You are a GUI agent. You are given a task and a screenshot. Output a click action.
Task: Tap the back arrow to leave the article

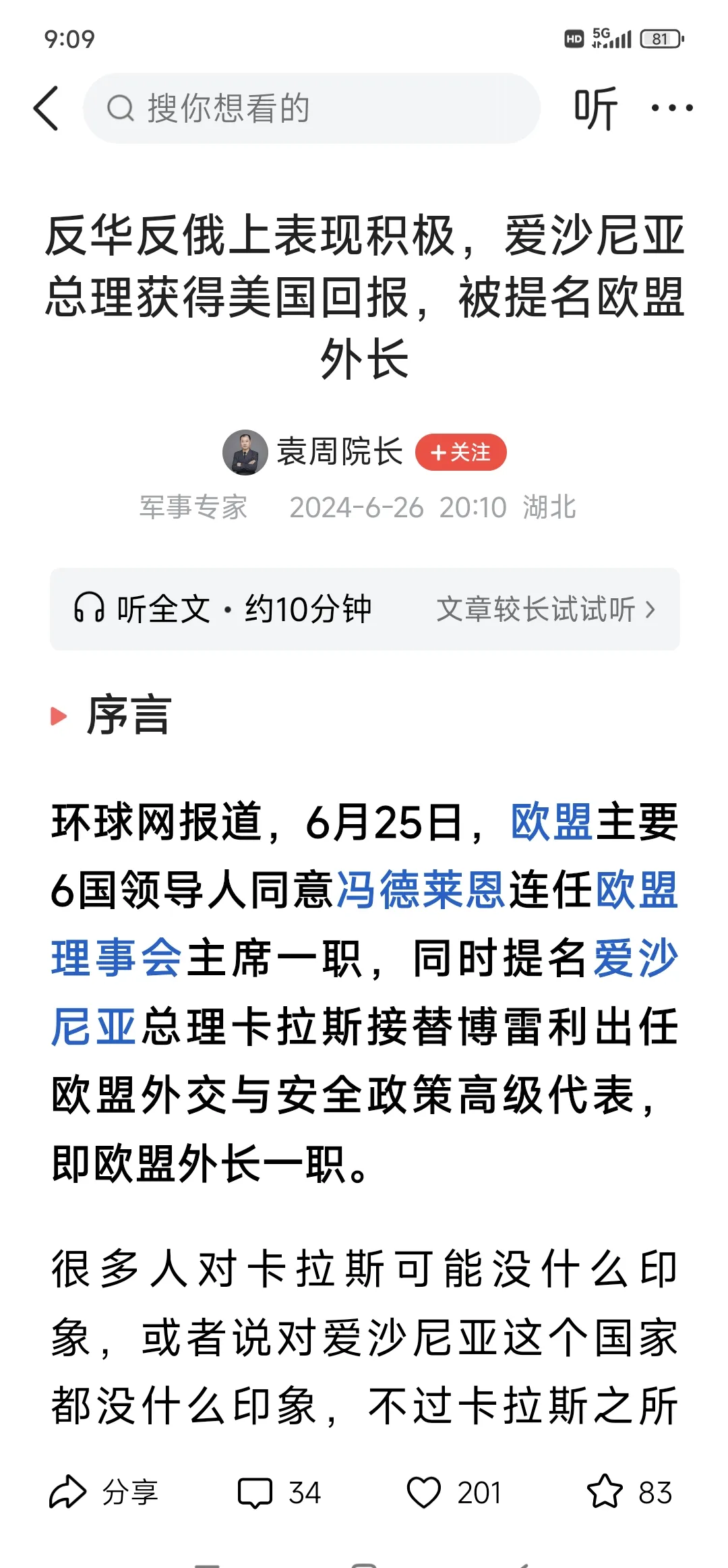[45, 108]
